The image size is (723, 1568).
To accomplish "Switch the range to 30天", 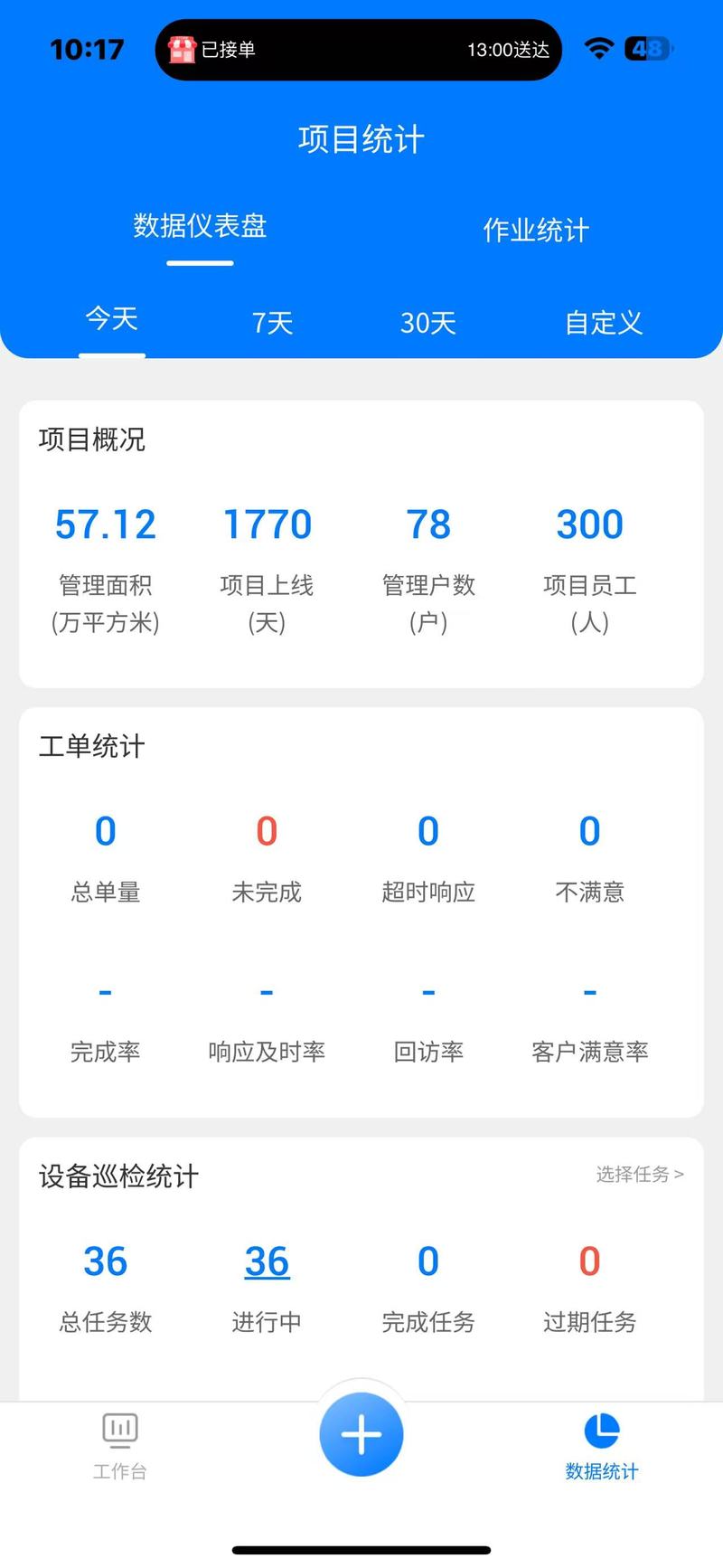I will coord(428,323).
